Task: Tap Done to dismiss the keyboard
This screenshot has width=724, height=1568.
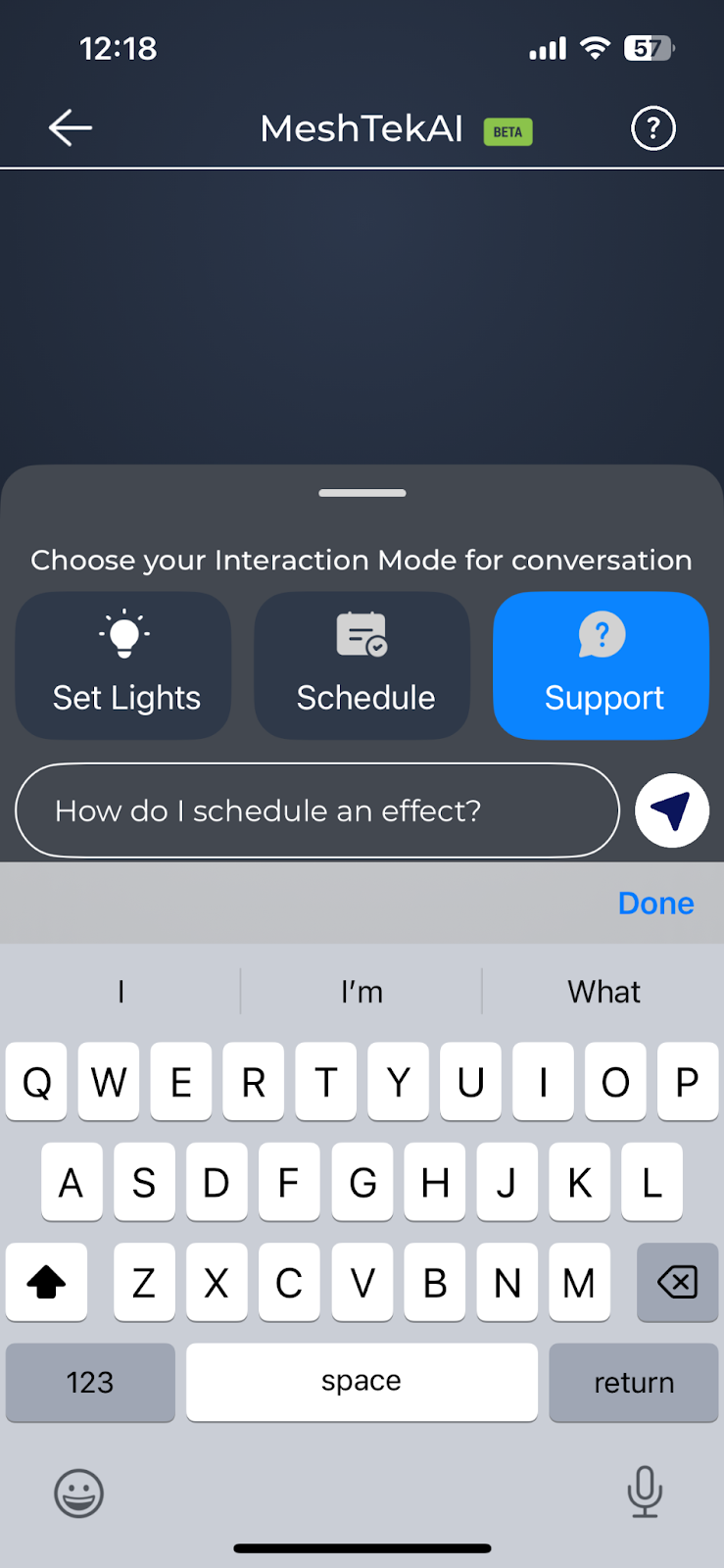Action: [x=655, y=903]
